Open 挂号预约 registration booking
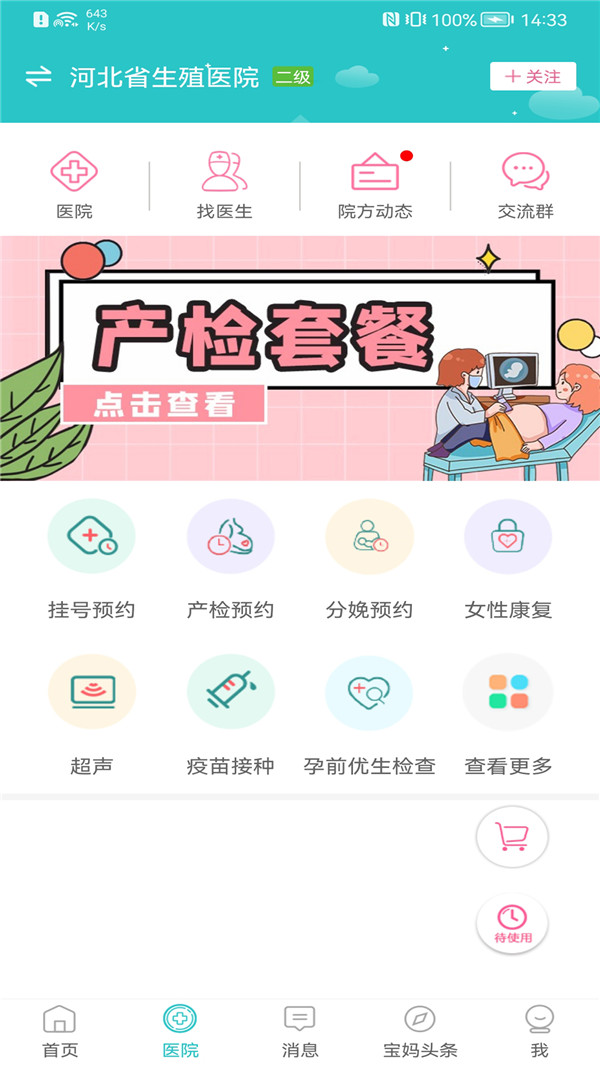The image size is (600, 1066). click(x=91, y=560)
